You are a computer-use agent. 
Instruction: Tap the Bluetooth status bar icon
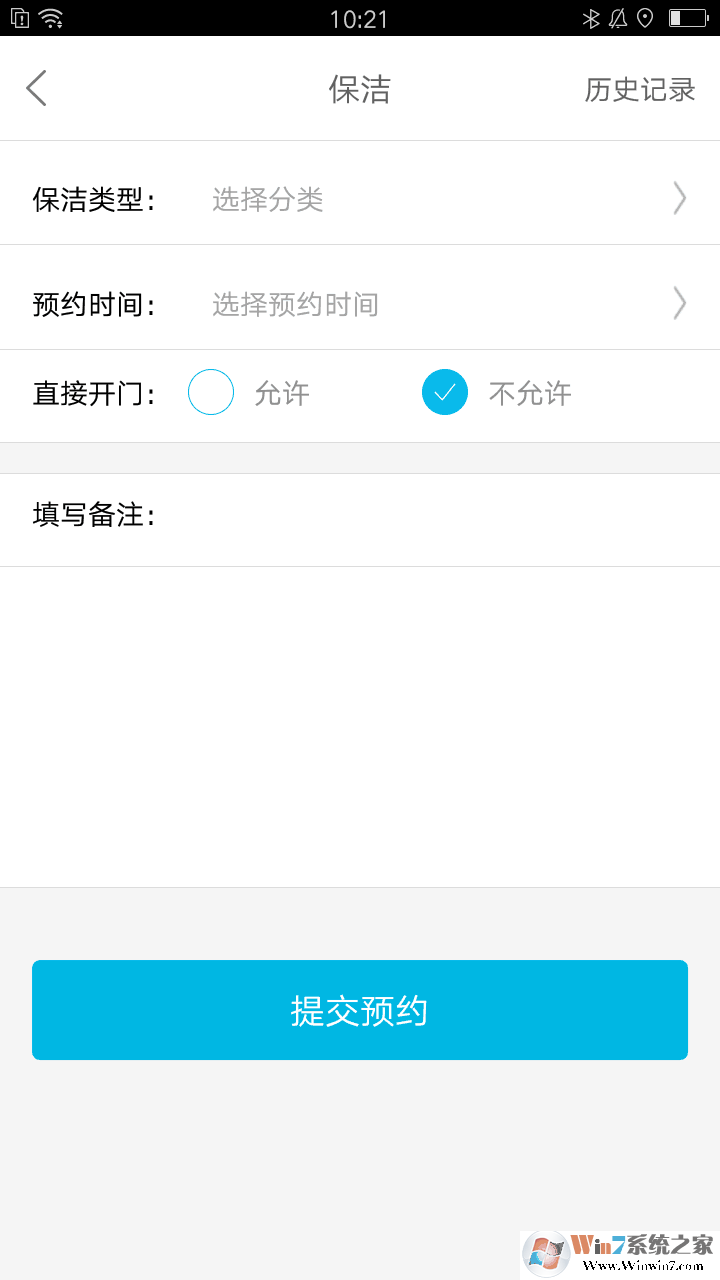click(590, 17)
